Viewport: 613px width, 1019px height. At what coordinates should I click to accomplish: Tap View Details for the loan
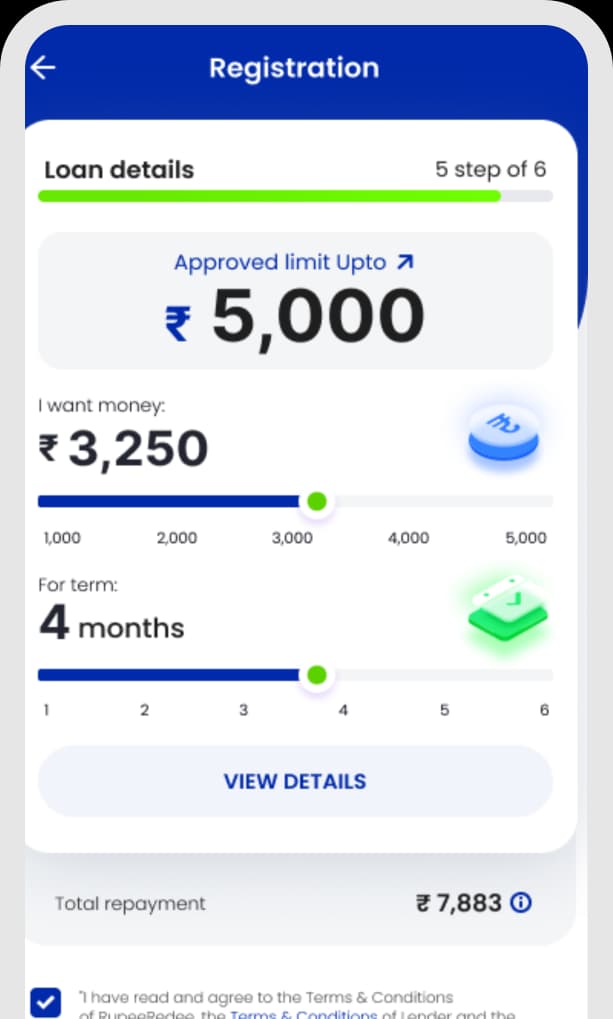[295, 781]
